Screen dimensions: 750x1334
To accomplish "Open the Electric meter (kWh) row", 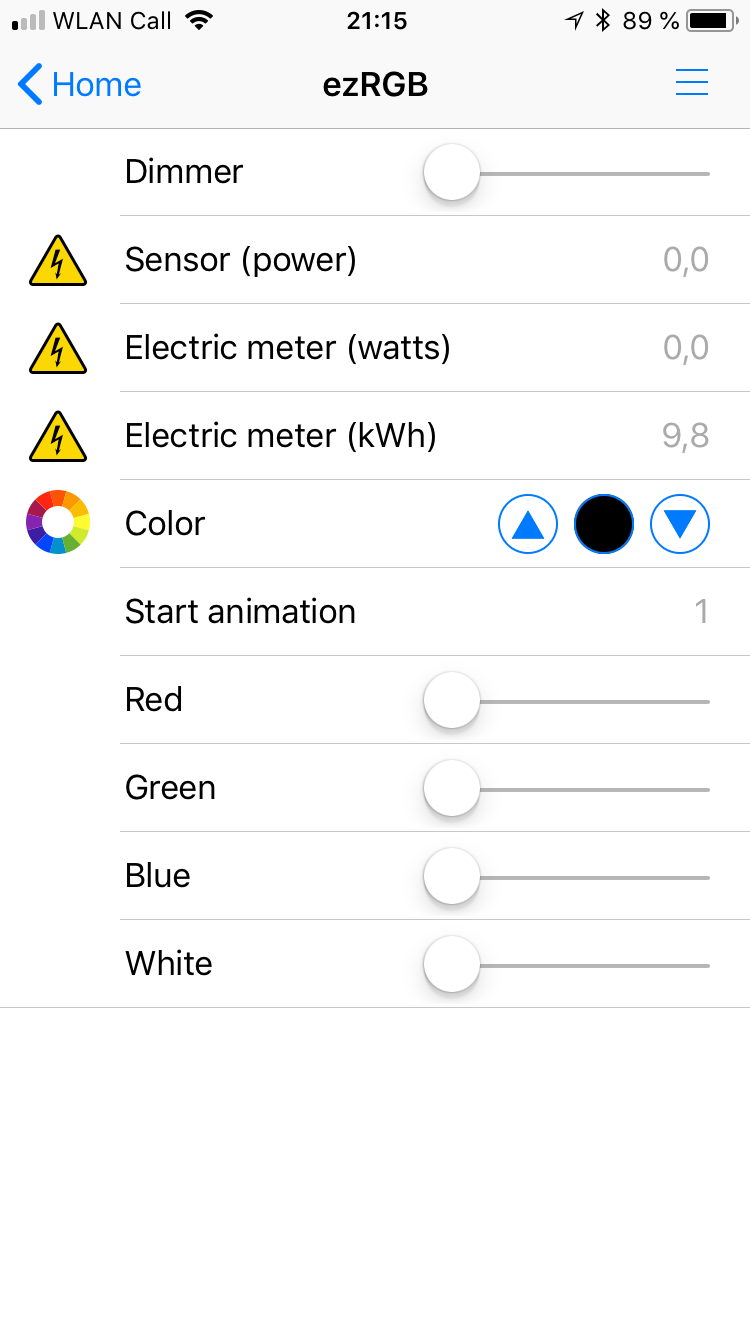I will pos(375,436).
